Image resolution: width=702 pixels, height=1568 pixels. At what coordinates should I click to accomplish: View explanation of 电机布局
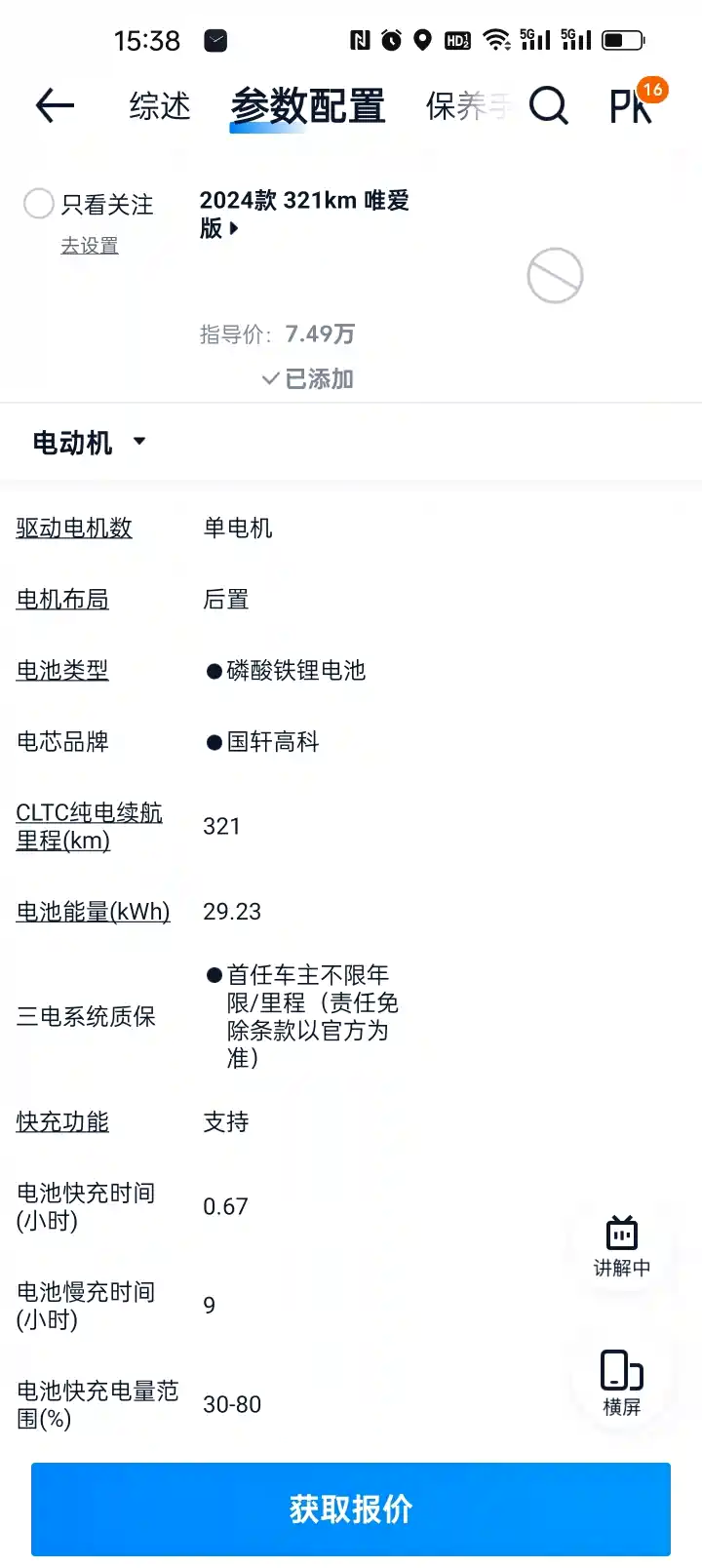tap(62, 600)
